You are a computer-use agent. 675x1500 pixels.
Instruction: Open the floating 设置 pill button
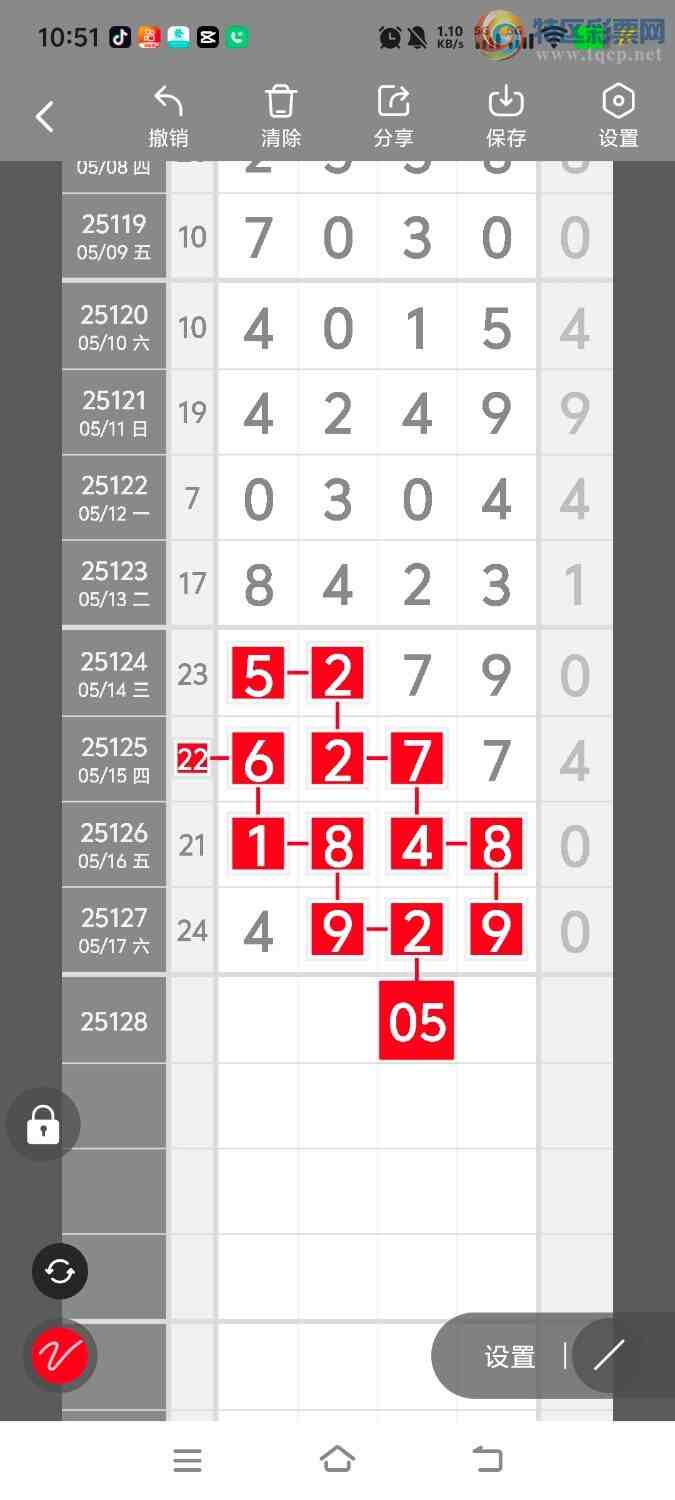[510, 1357]
